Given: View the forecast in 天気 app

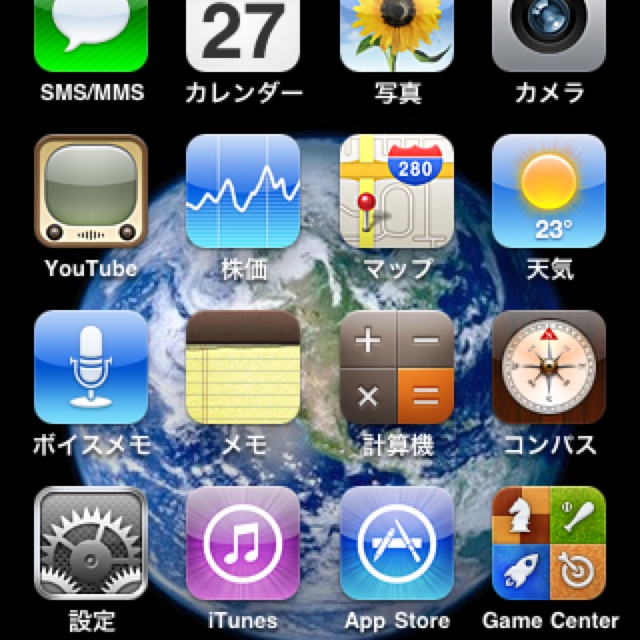Looking at the screenshot, I should (x=548, y=191).
